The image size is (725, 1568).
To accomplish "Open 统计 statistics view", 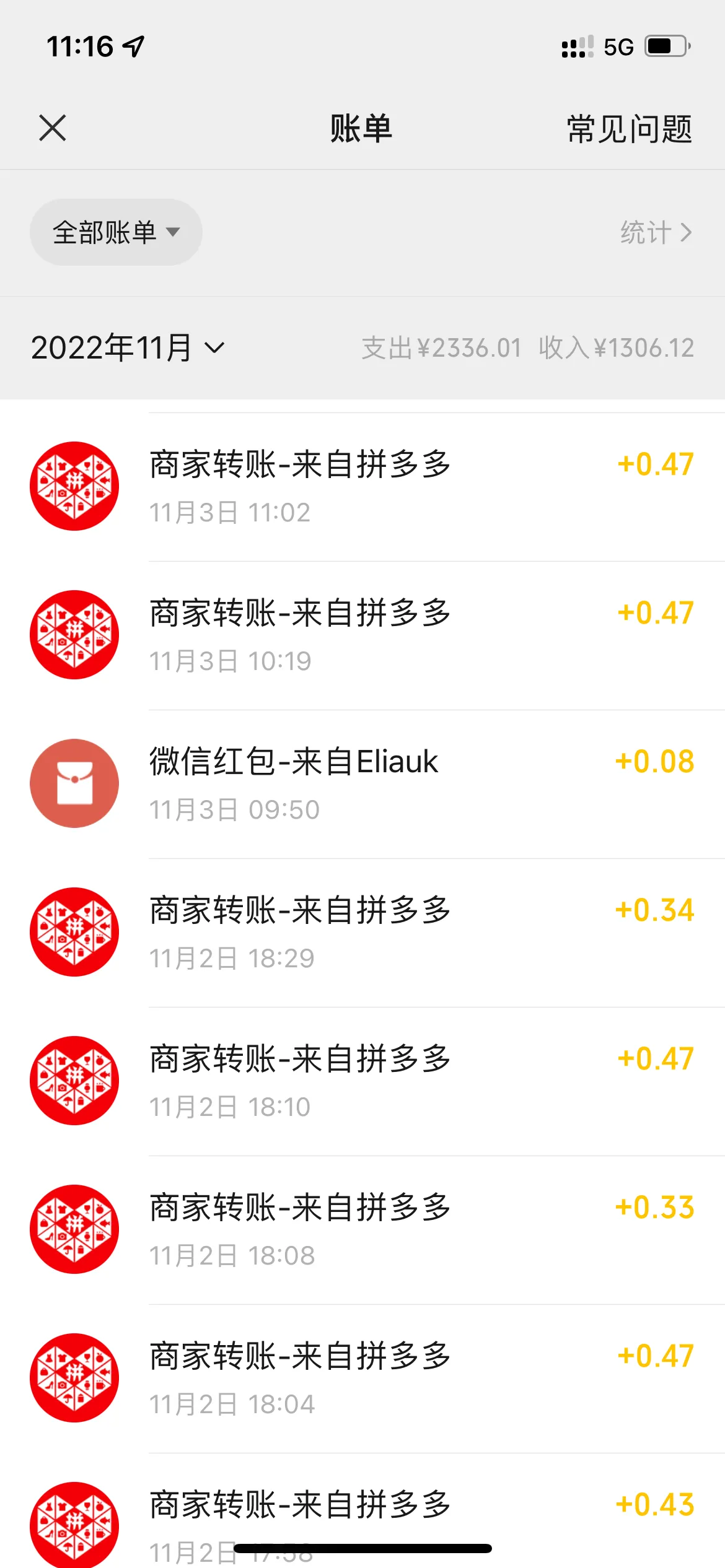I will pyautogui.click(x=656, y=232).
